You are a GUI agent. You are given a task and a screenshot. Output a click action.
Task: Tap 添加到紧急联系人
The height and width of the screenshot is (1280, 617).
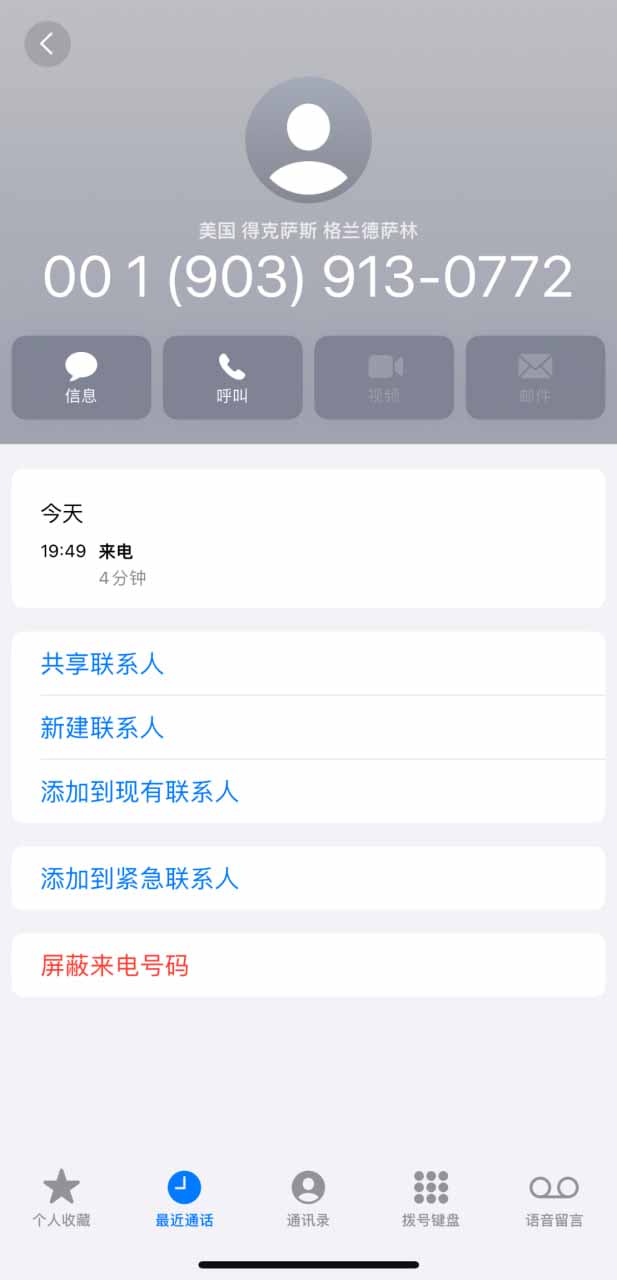coord(308,879)
